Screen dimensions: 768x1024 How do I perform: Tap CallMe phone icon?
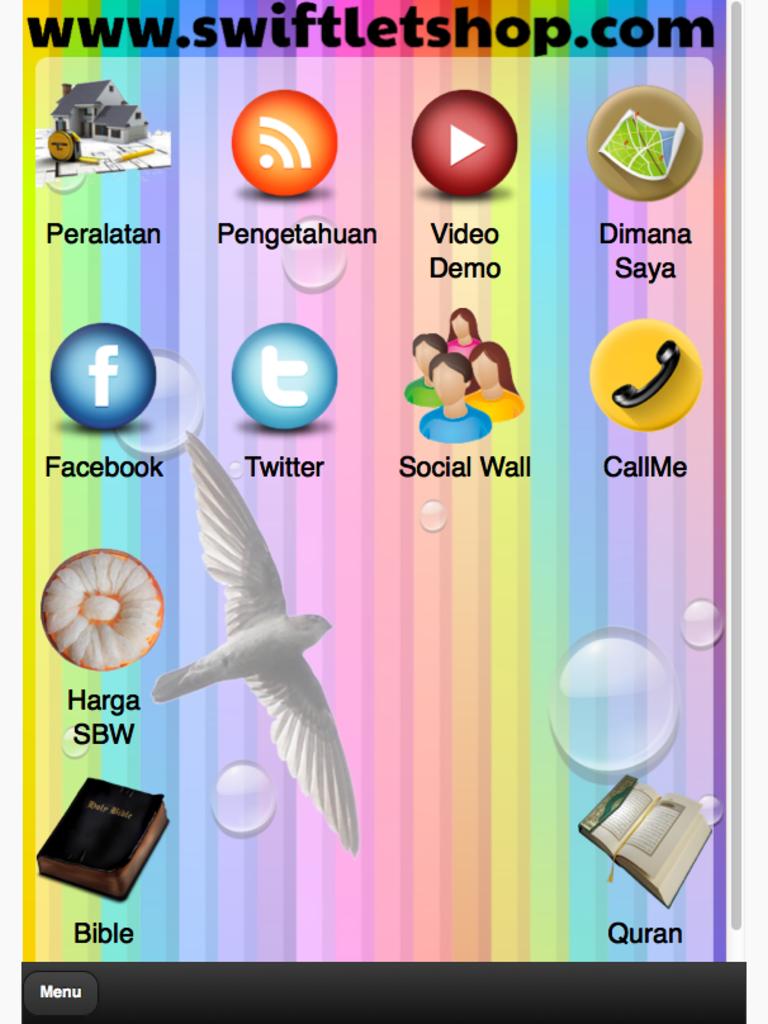(x=645, y=375)
